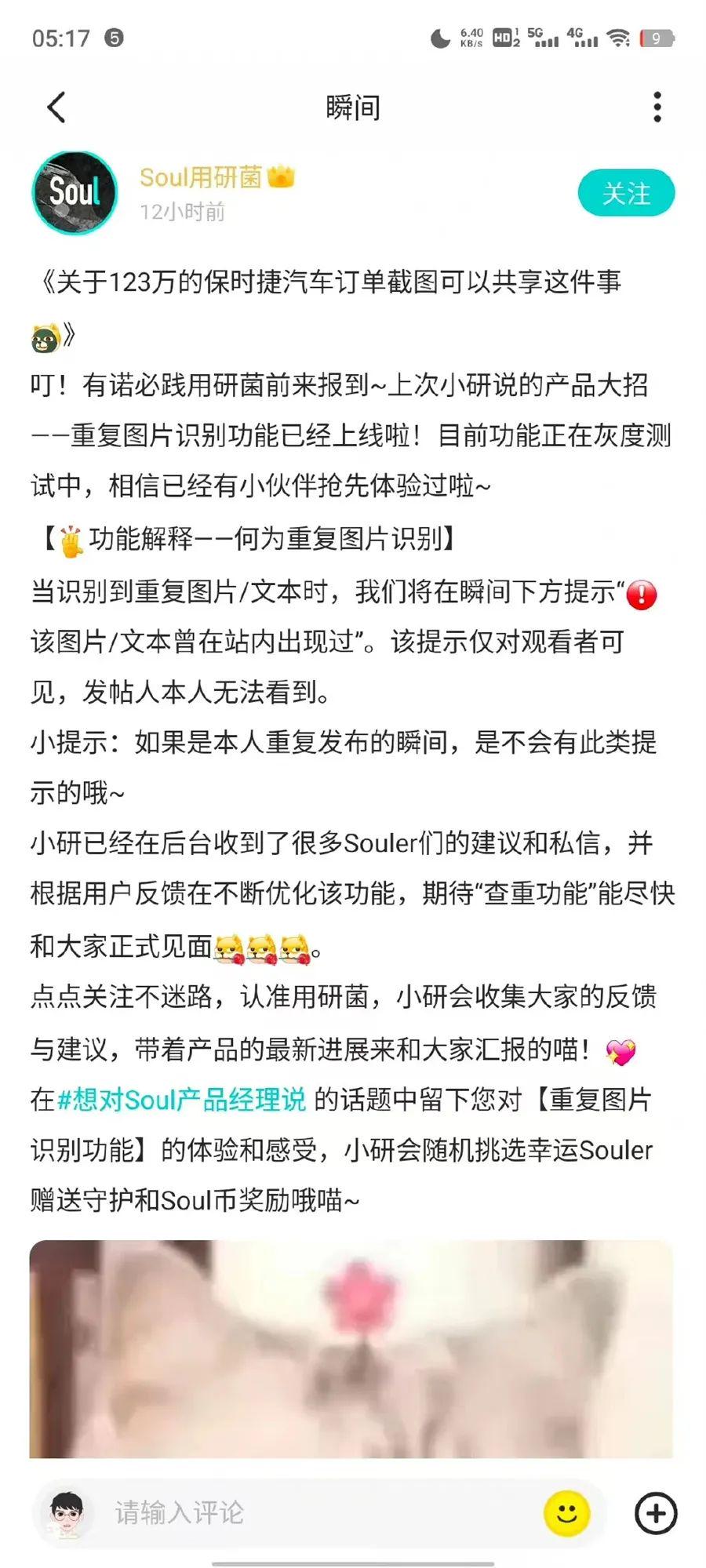The width and height of the screenshot is (706, 1568).
Task: Tap the plus icon beside the comment box
Action: 656,1513
